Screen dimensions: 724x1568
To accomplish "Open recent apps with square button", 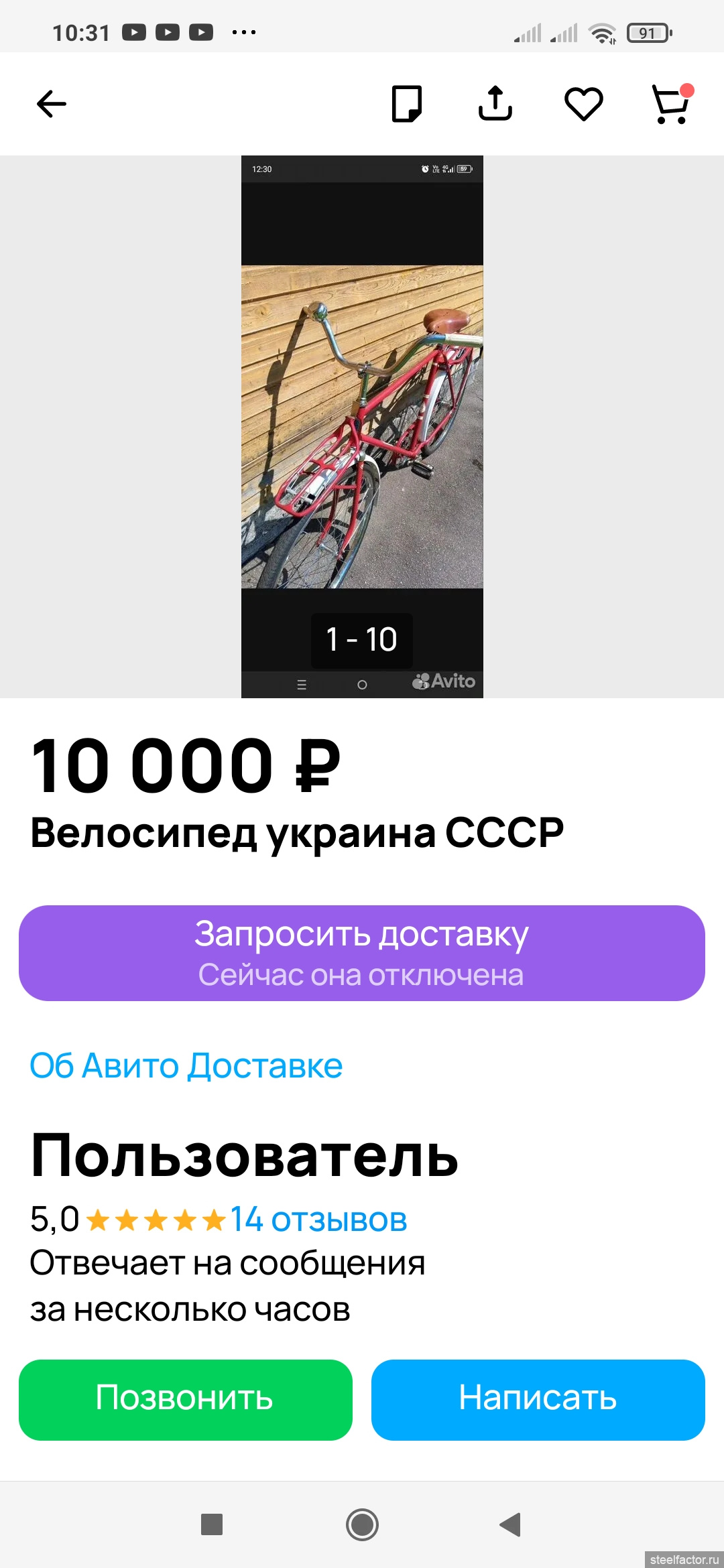I will tap(212, 1524).
